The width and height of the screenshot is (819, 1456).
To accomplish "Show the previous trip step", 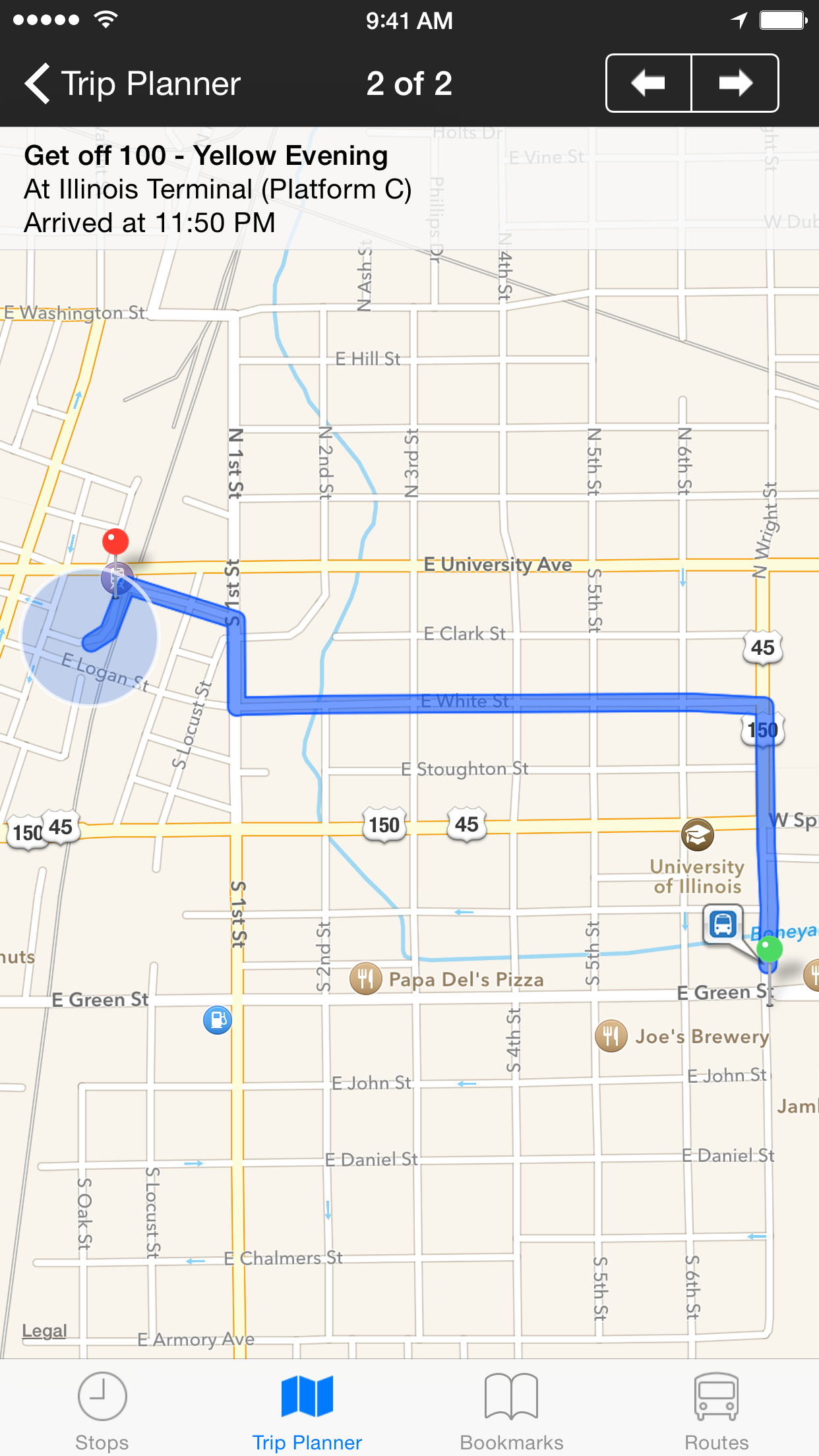I will (648, 83).
